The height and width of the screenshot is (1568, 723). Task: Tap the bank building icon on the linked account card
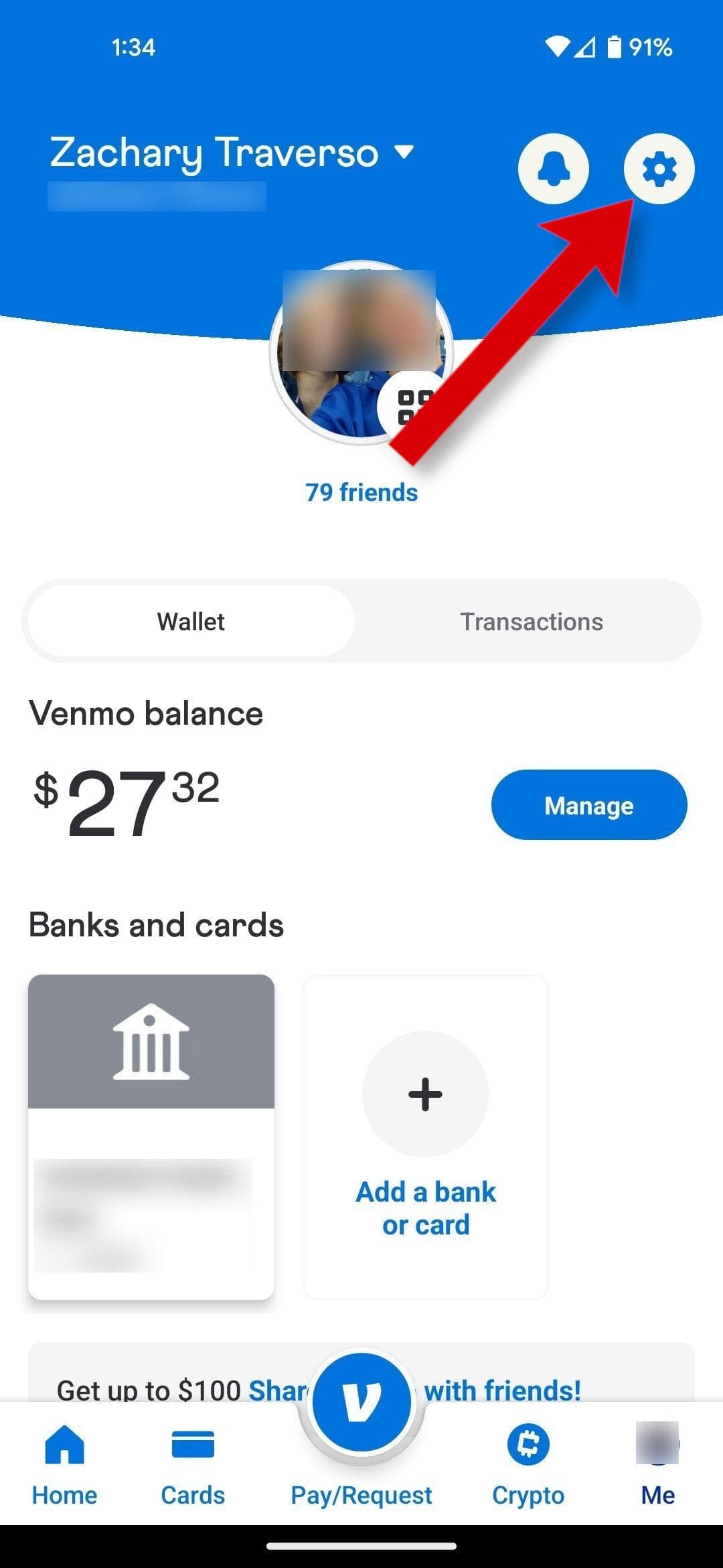coord(151,1042)
